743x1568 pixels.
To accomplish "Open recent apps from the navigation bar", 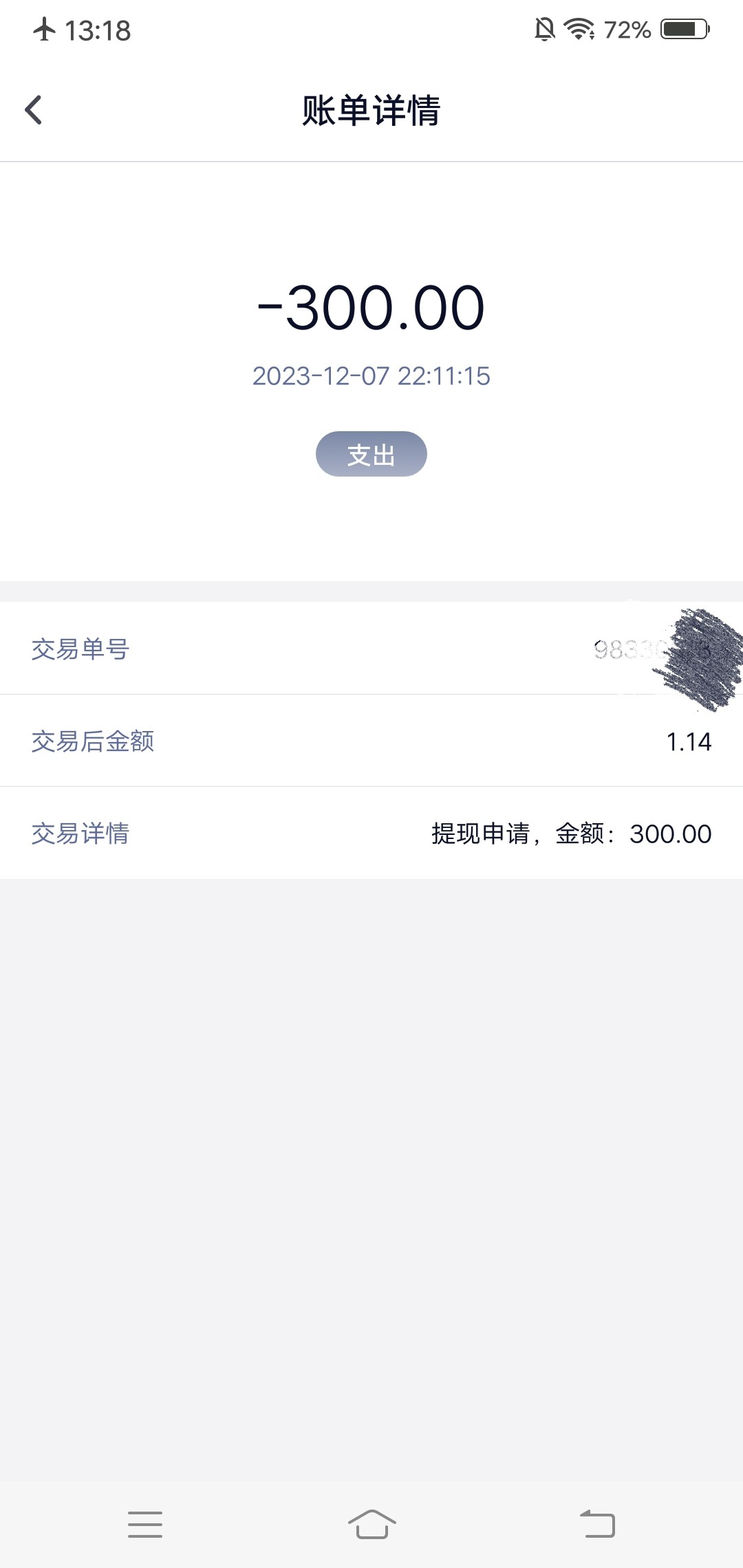I will (x=145, y=1524).
